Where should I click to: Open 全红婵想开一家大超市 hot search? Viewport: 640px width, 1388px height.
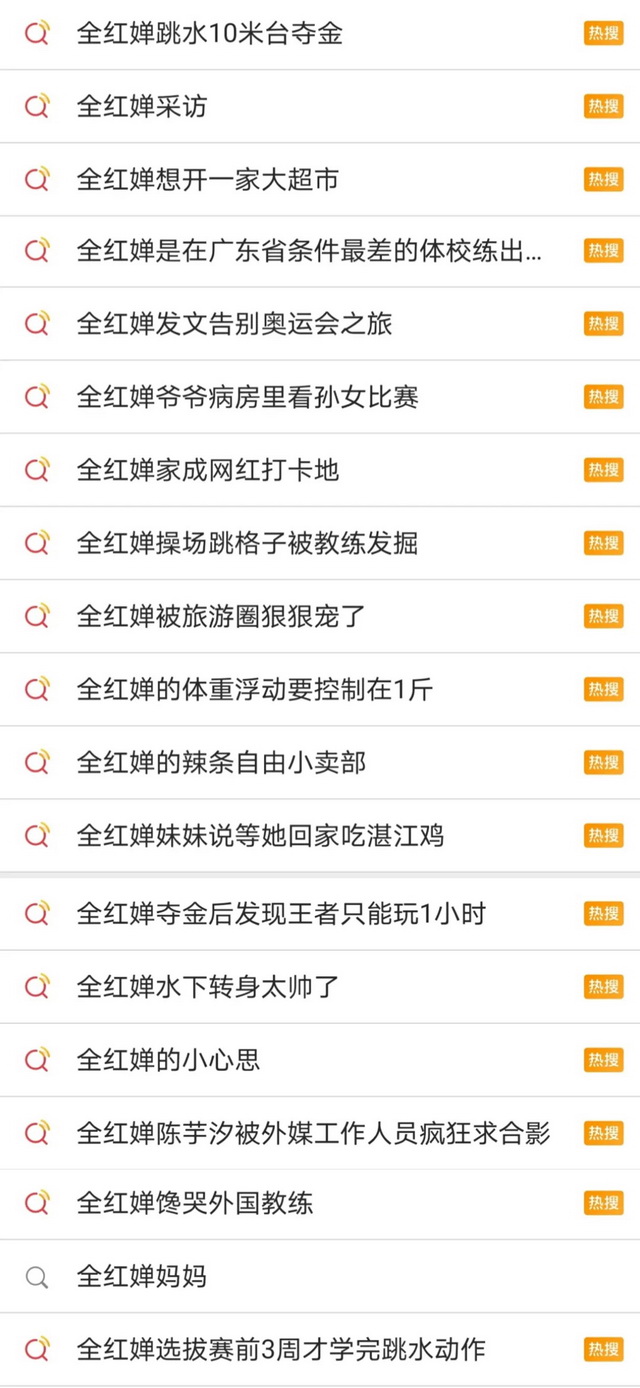pyautogui.click(x=208, y=180)
